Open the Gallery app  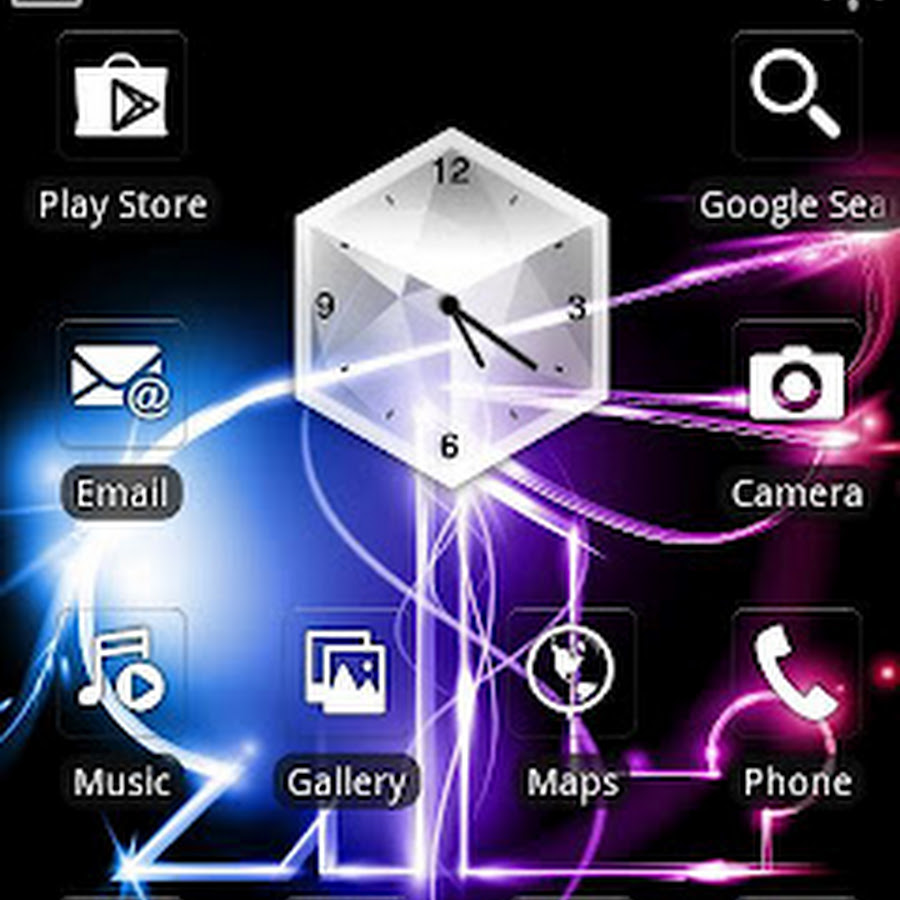(346, 673)
